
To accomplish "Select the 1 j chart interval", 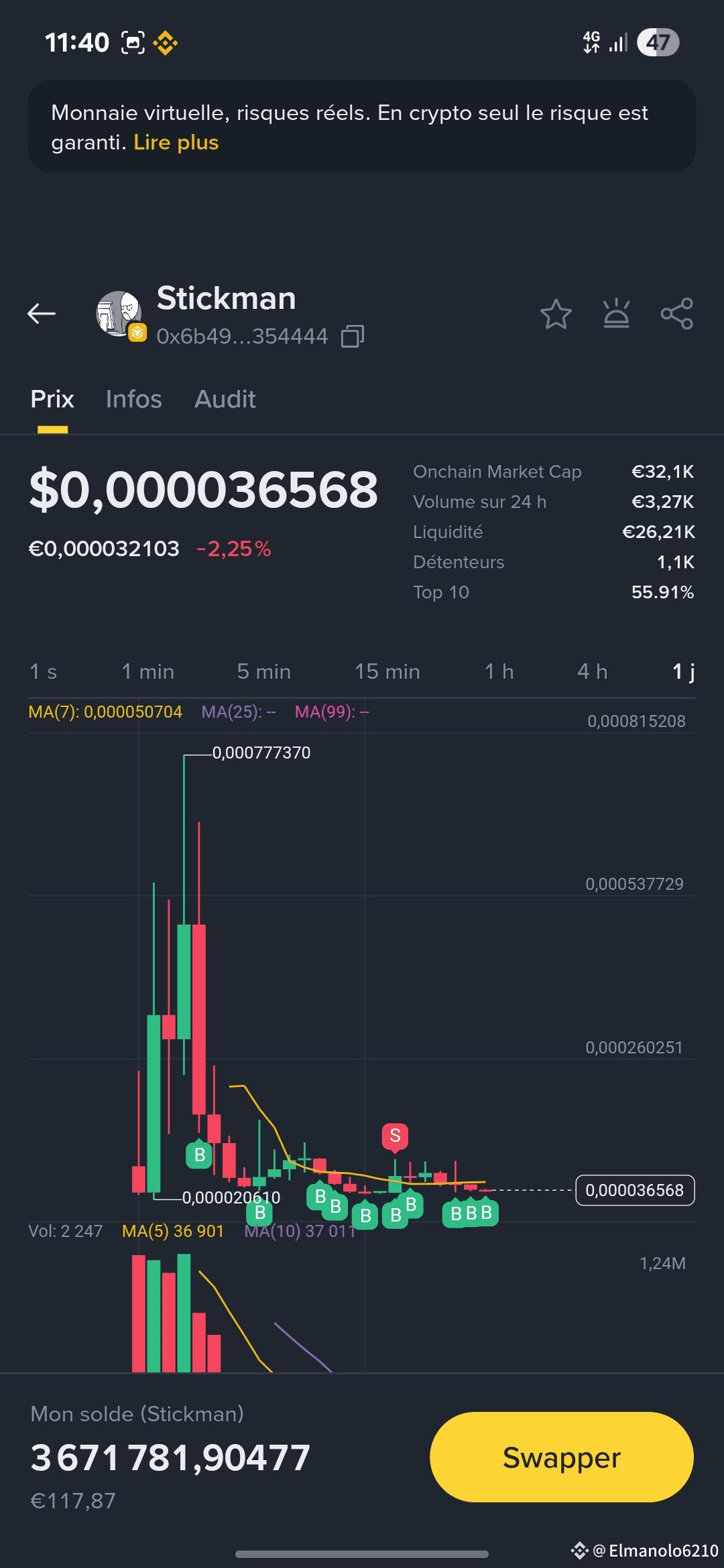I will (x=683, y=671).
